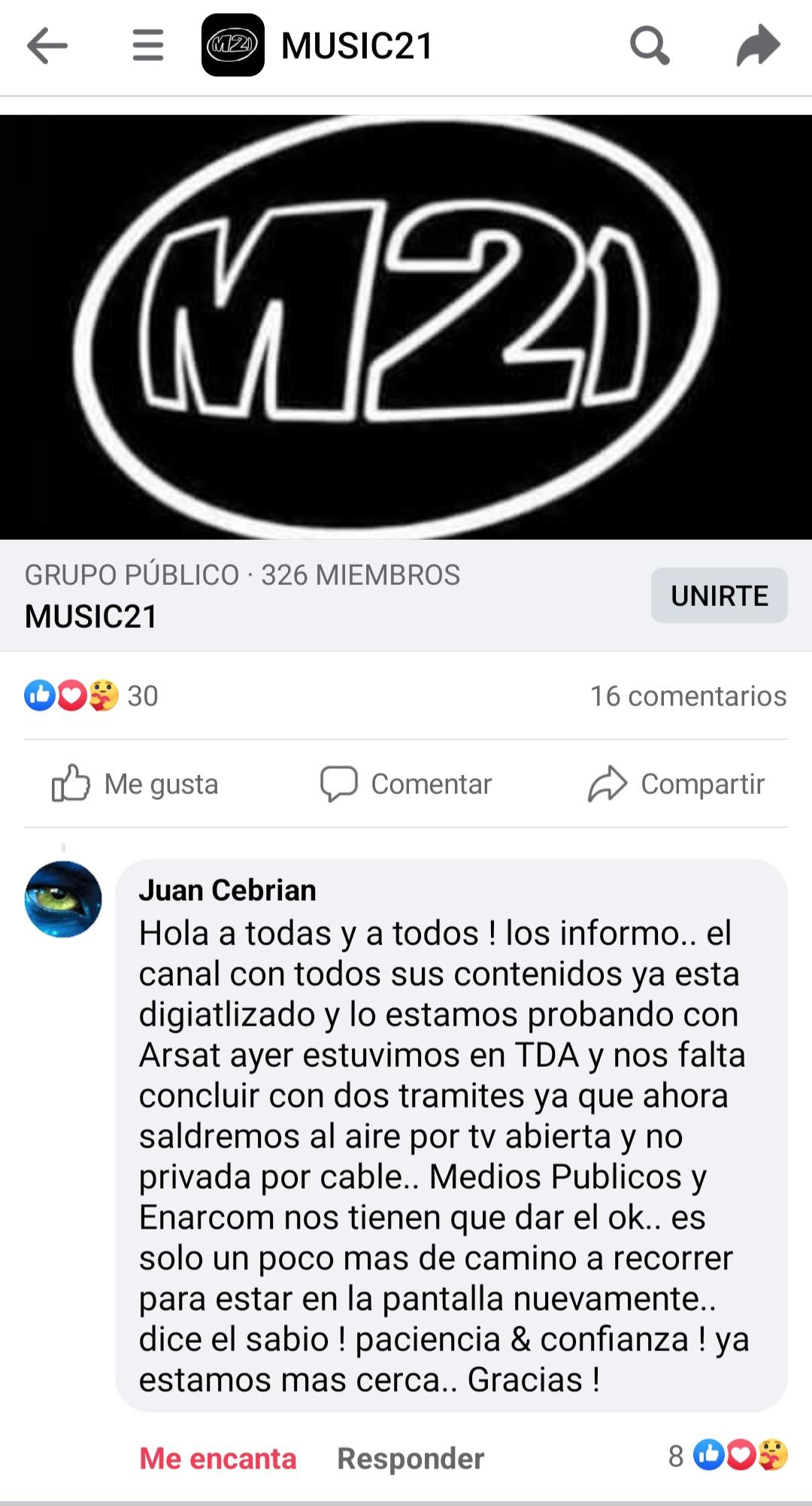Open Juan Cebrian's profile picture
812x1506 pixels.
coord(63,899)
